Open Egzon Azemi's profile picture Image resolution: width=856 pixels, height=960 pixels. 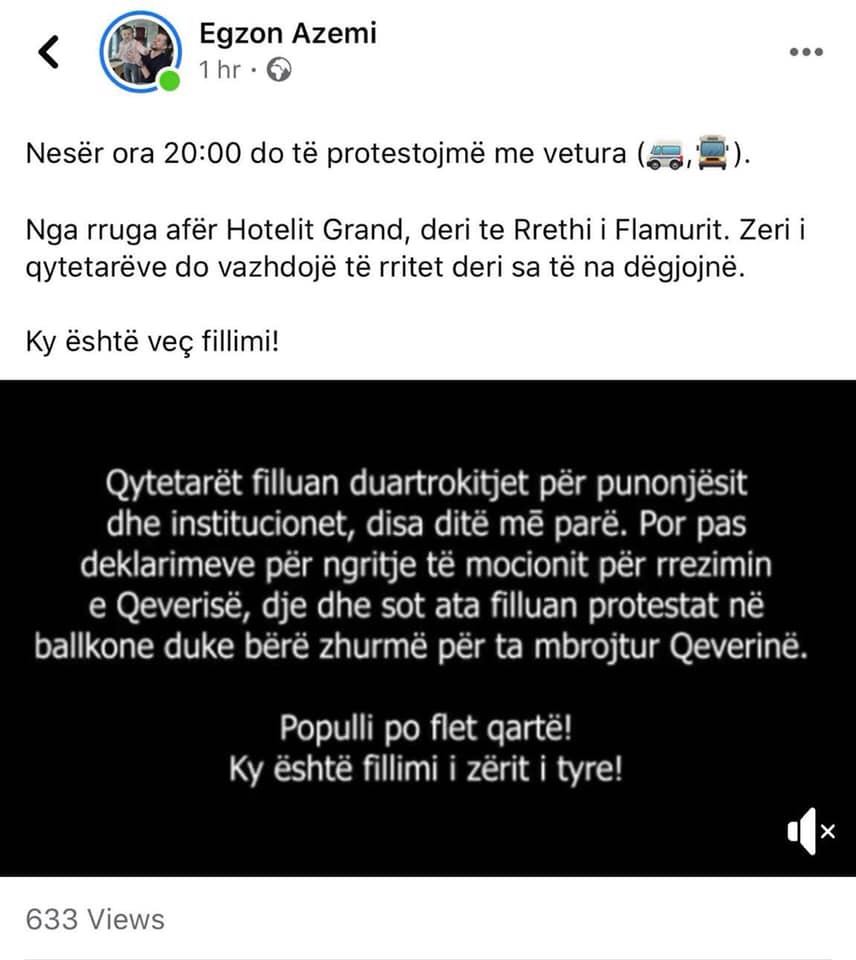[138, 51]
